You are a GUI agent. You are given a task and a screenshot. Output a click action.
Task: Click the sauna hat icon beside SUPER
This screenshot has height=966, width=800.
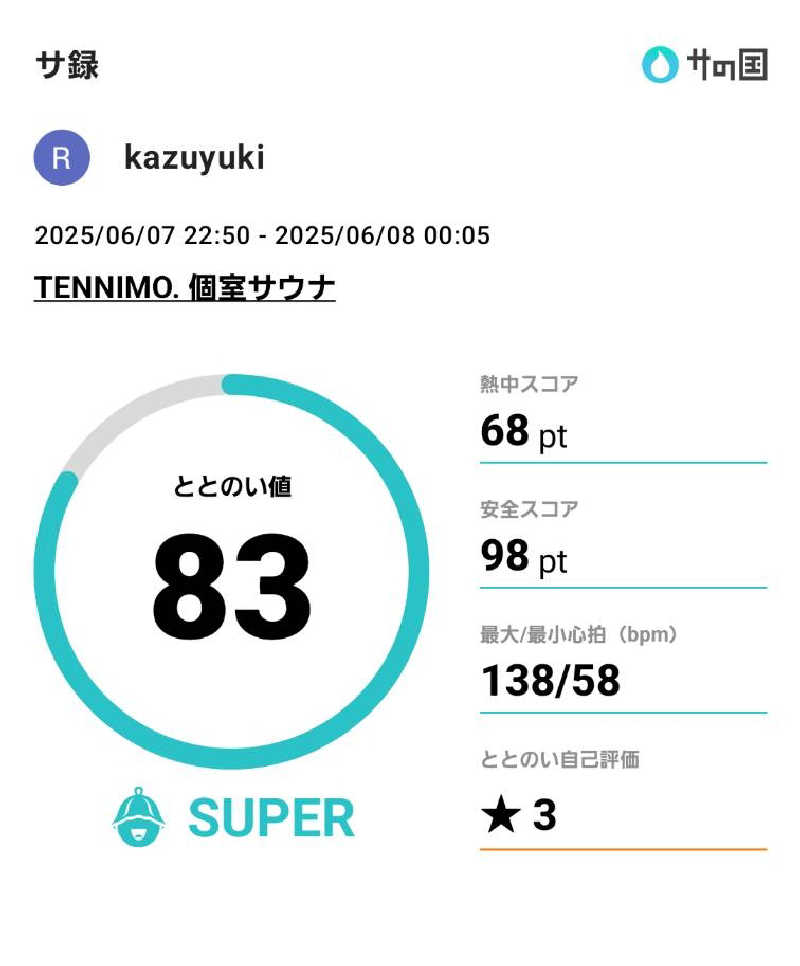click(x=139, y=818)
